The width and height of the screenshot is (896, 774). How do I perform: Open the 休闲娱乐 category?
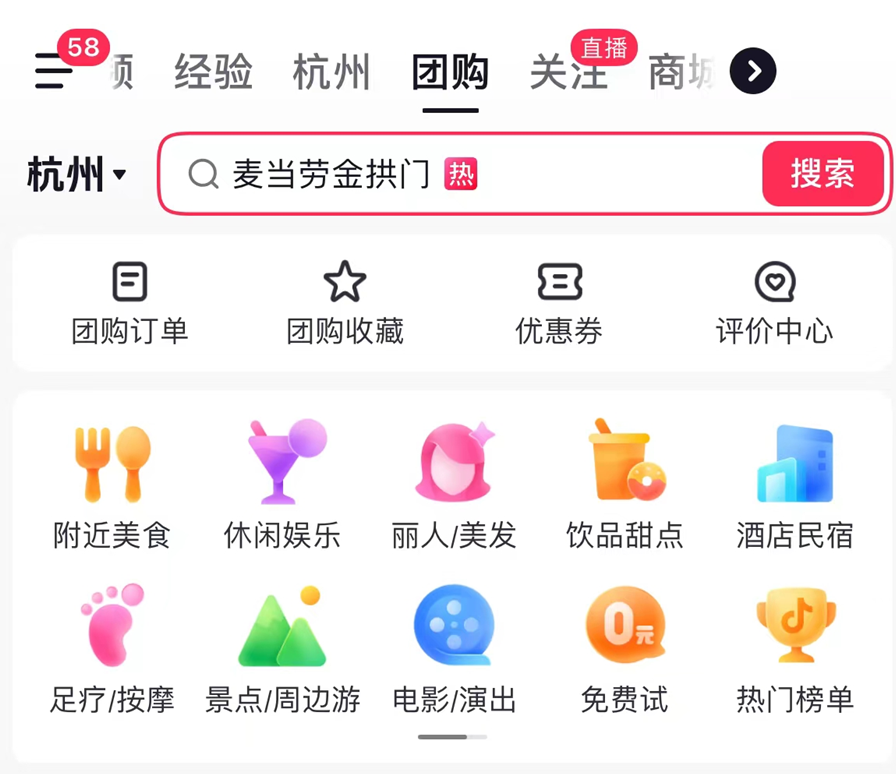(x=283, y=486)
